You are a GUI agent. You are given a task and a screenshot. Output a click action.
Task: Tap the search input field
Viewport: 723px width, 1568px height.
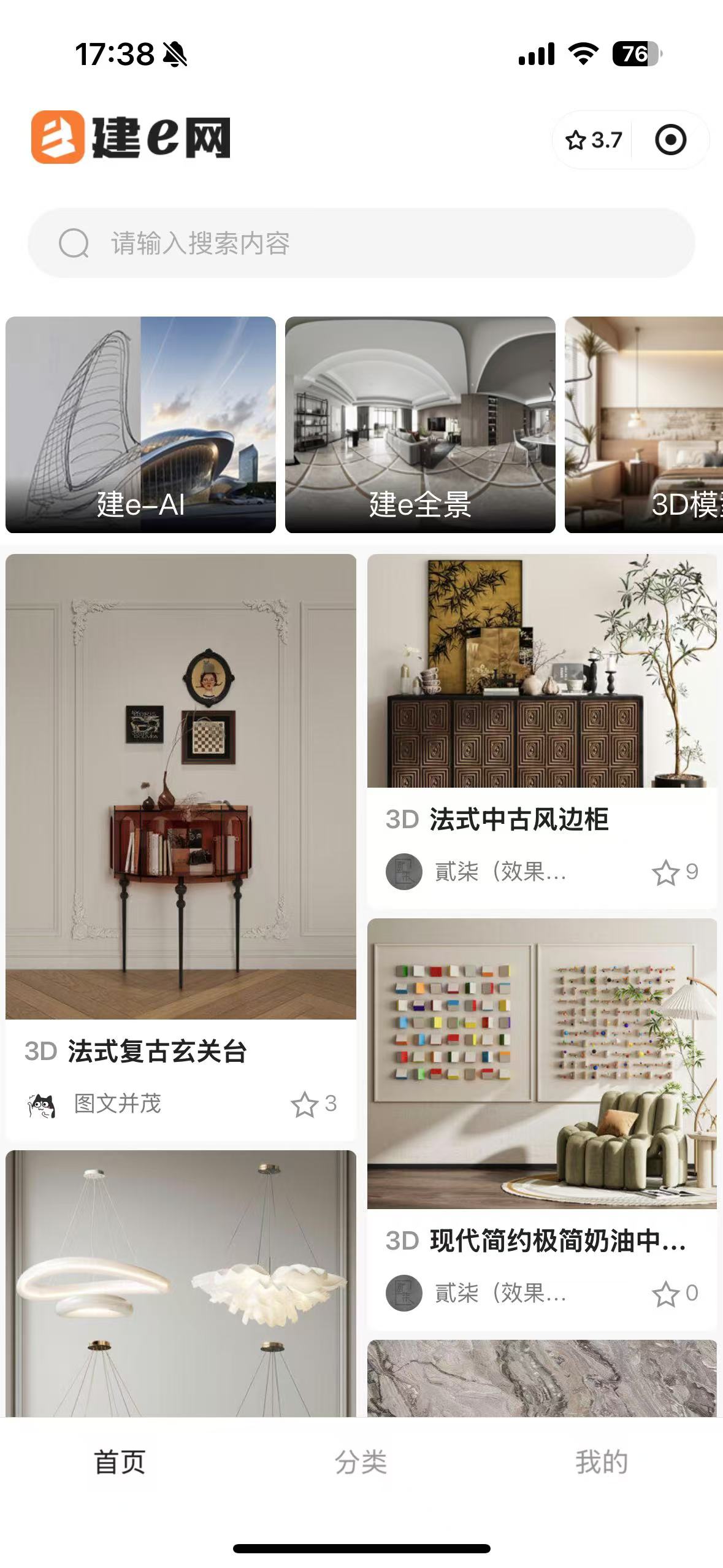click(361, 243)
